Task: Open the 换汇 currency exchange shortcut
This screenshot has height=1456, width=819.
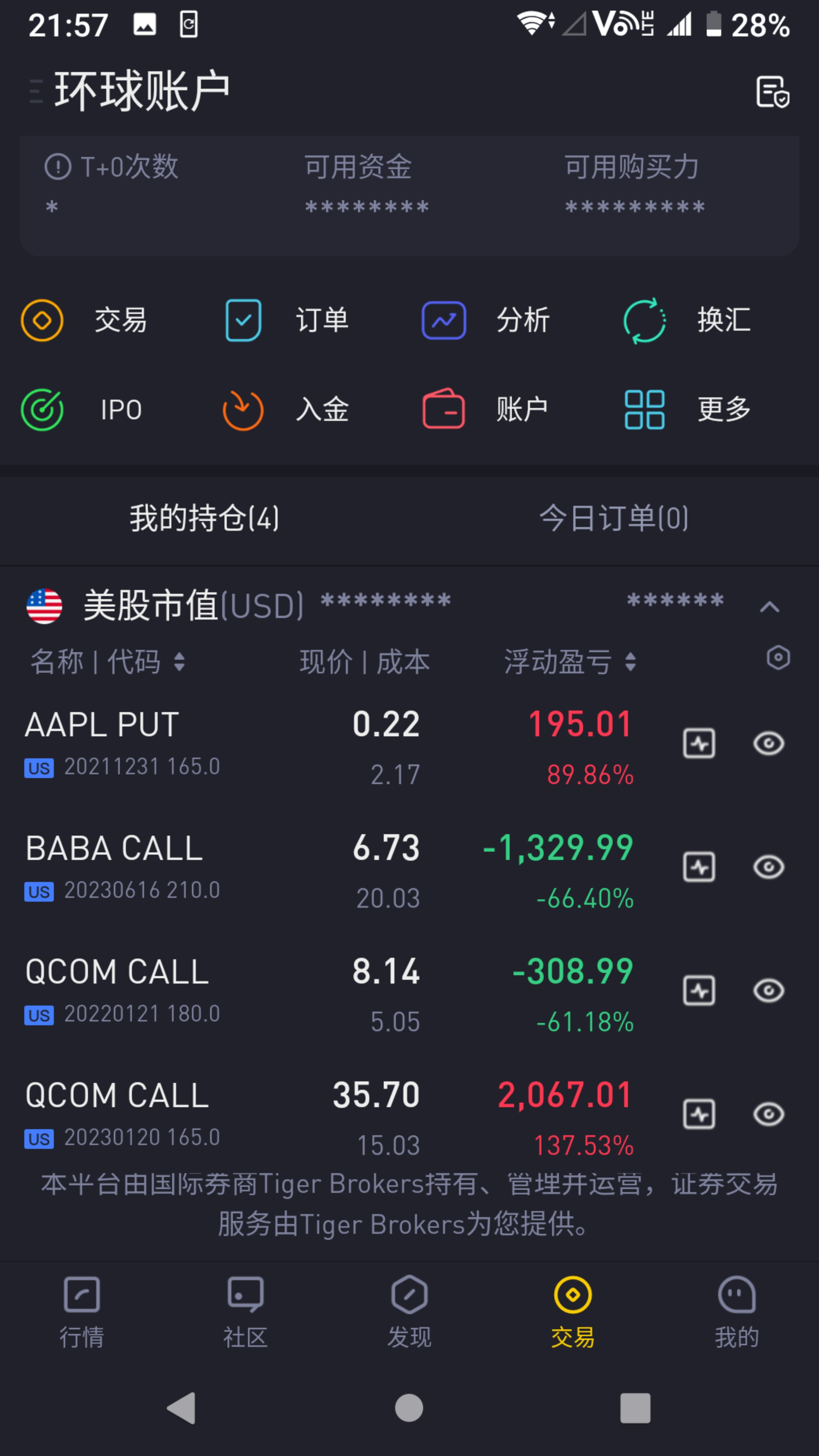Action: click(687, 320)
